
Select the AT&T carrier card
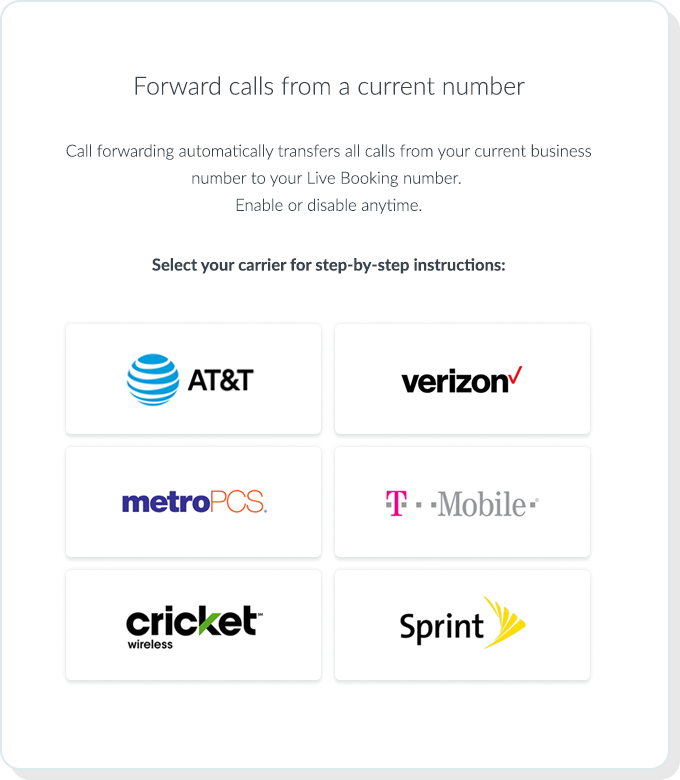tap(193, 379)
